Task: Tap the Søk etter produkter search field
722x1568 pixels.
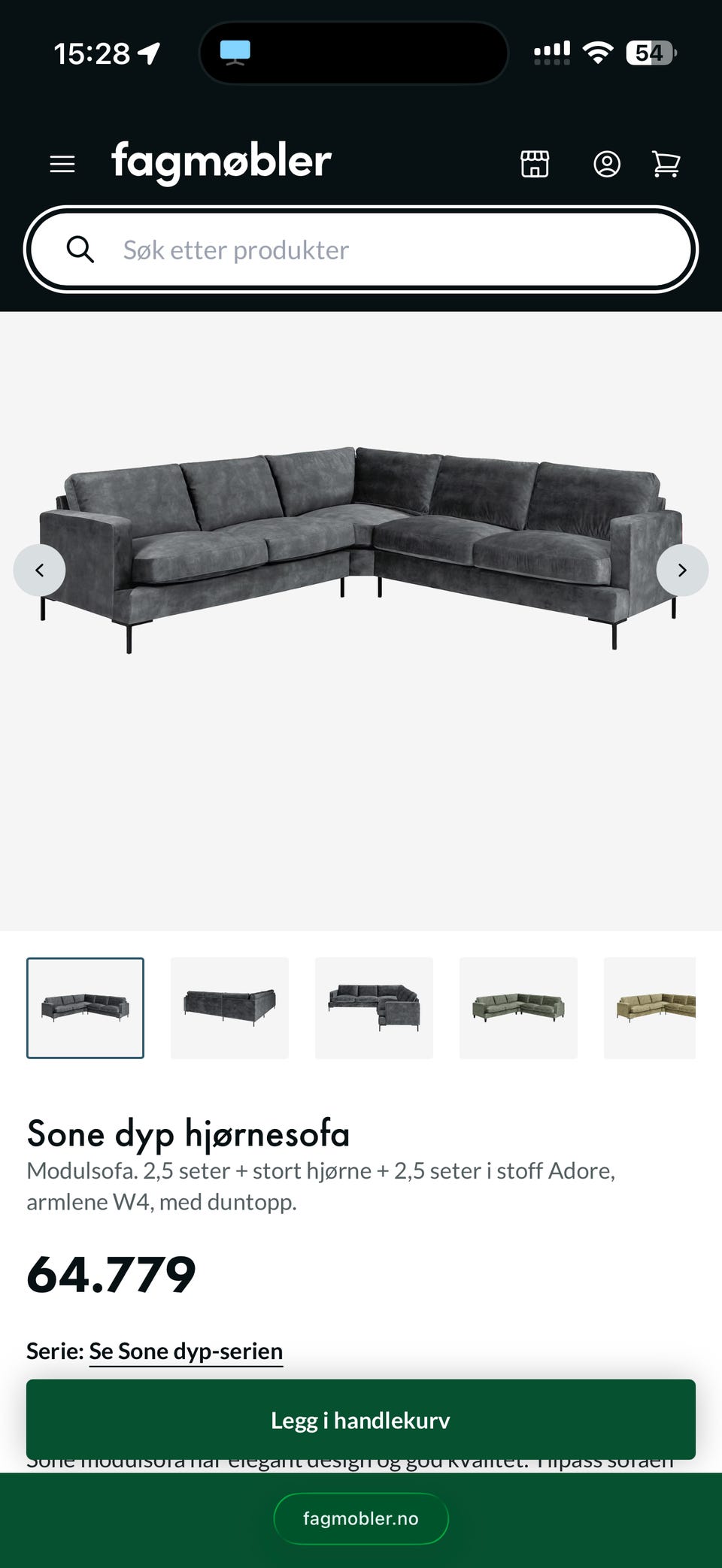Action: point(361,250)
